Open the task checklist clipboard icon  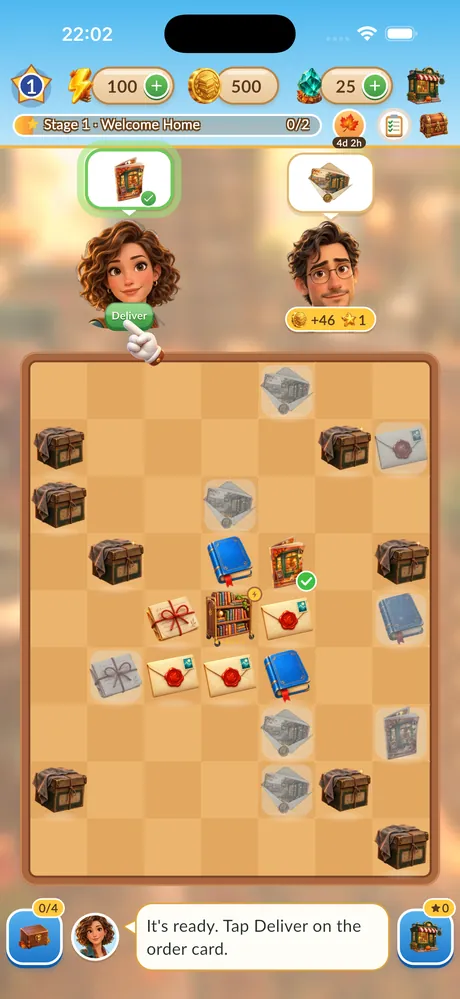coord(394,126)
